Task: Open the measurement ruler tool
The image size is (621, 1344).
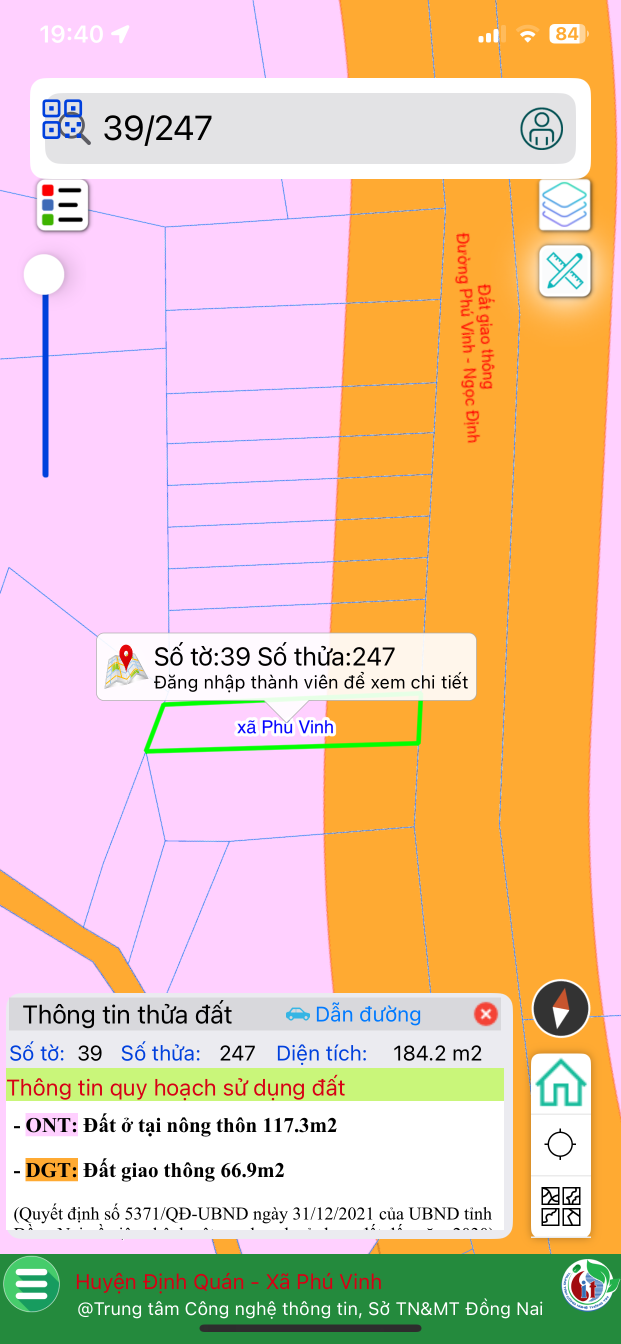Action: click(x=565, y=270)
